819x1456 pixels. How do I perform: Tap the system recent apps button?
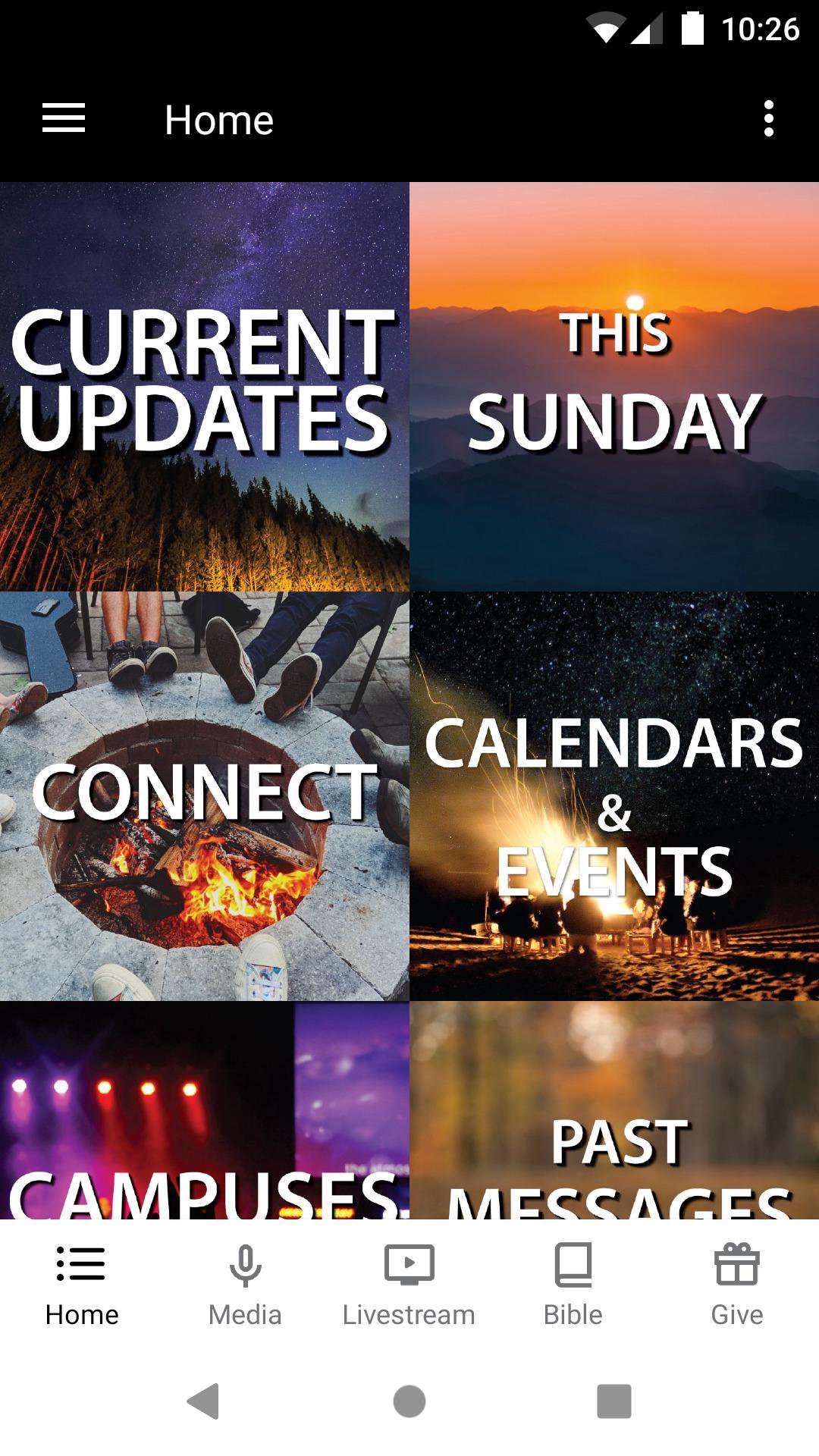[x=613, y=1401]
